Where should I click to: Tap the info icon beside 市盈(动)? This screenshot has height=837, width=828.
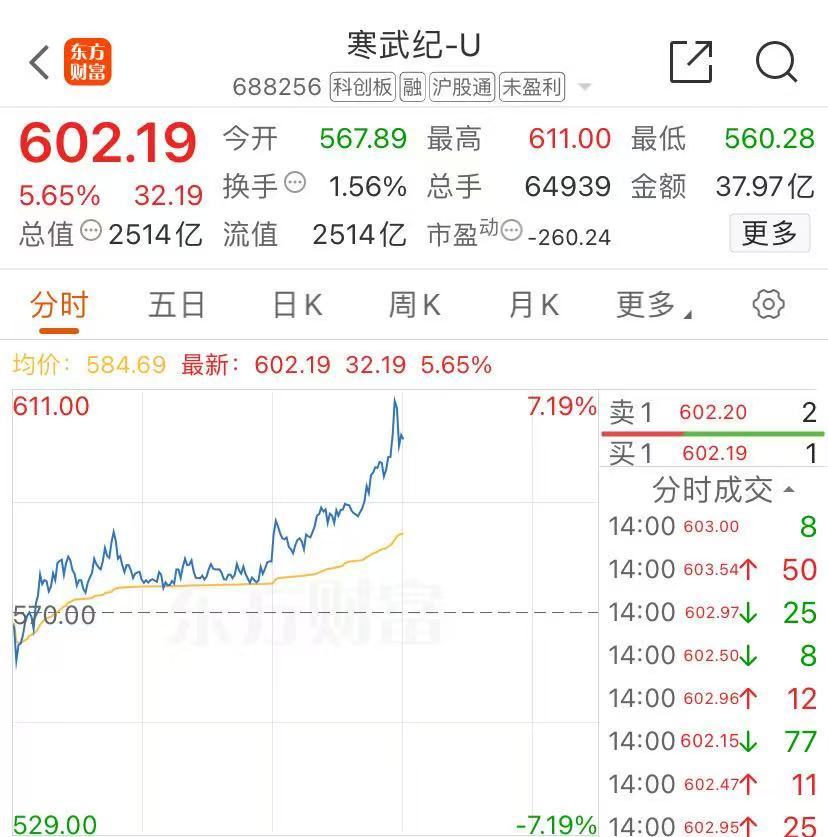pos(510,231)
